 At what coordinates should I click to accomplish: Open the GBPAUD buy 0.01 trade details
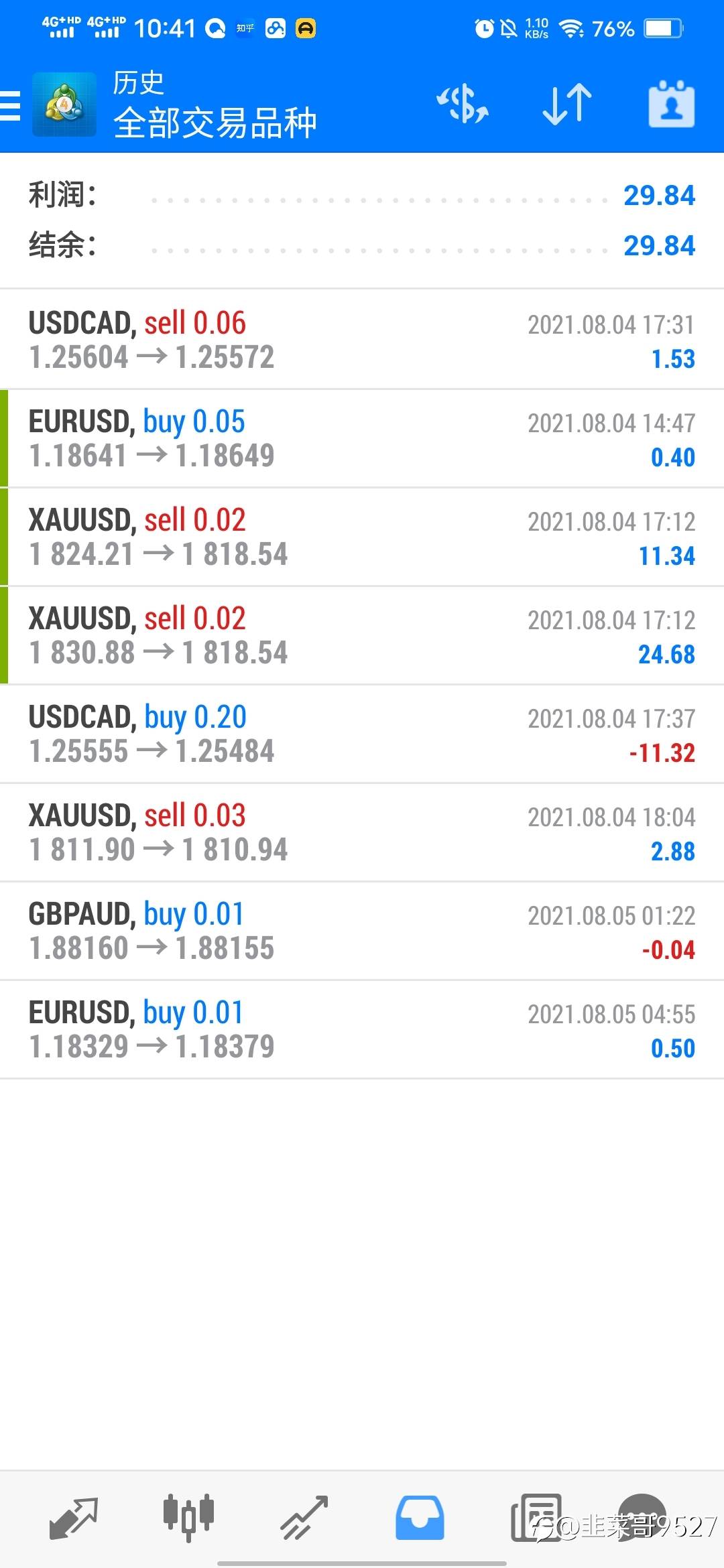[362, 931]
